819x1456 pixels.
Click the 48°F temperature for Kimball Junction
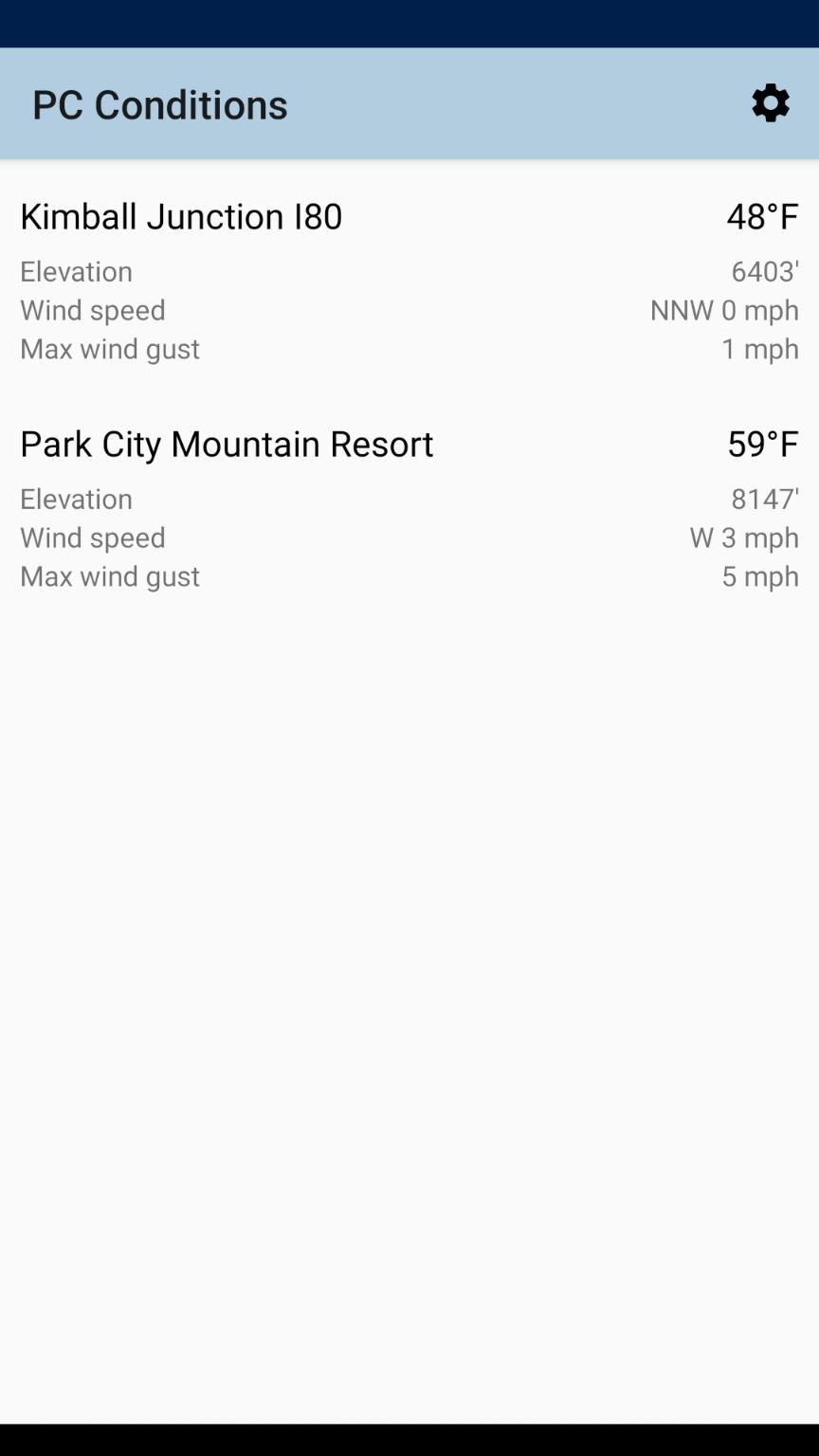click(x=763, y=216)
